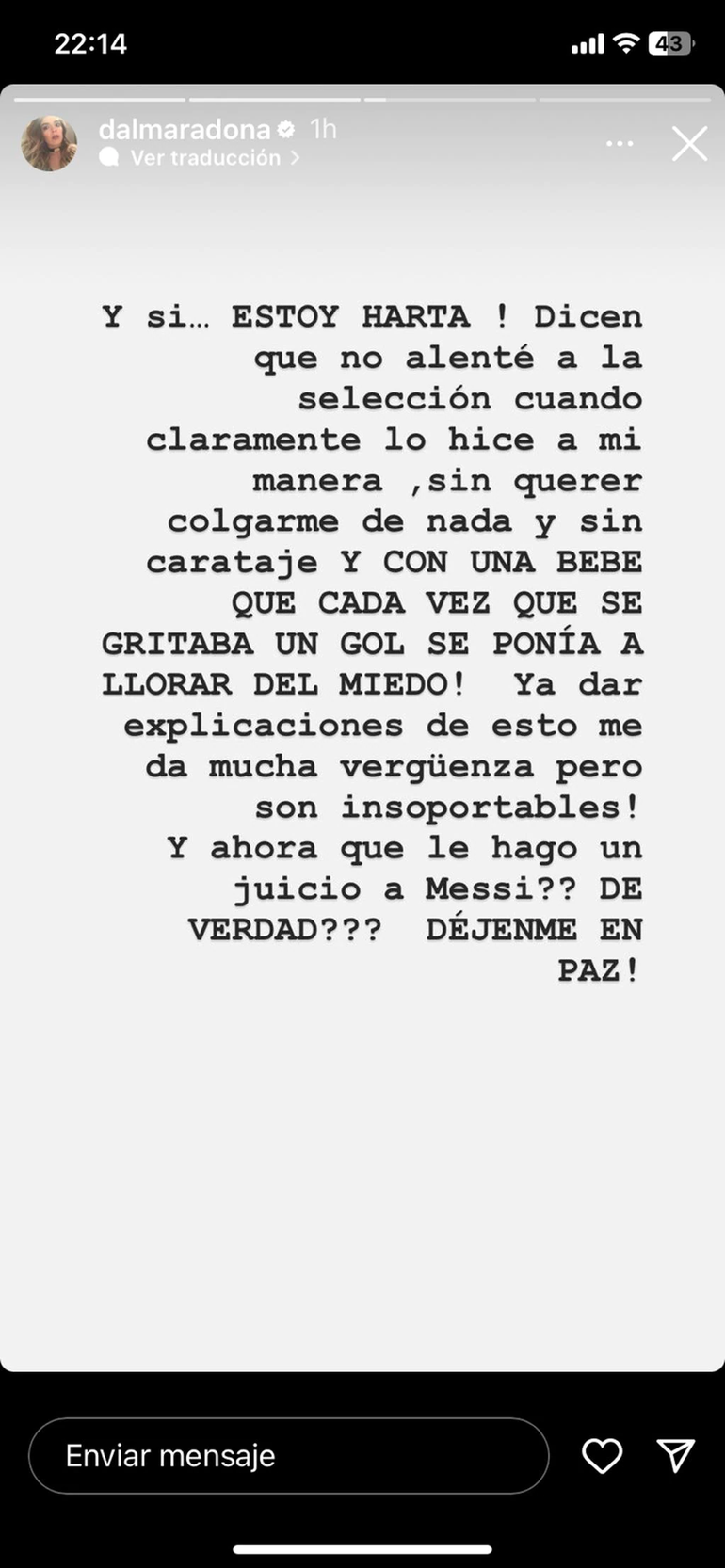
Task: Tap the dalmaradona profile picture
Action: pos(49,144)
